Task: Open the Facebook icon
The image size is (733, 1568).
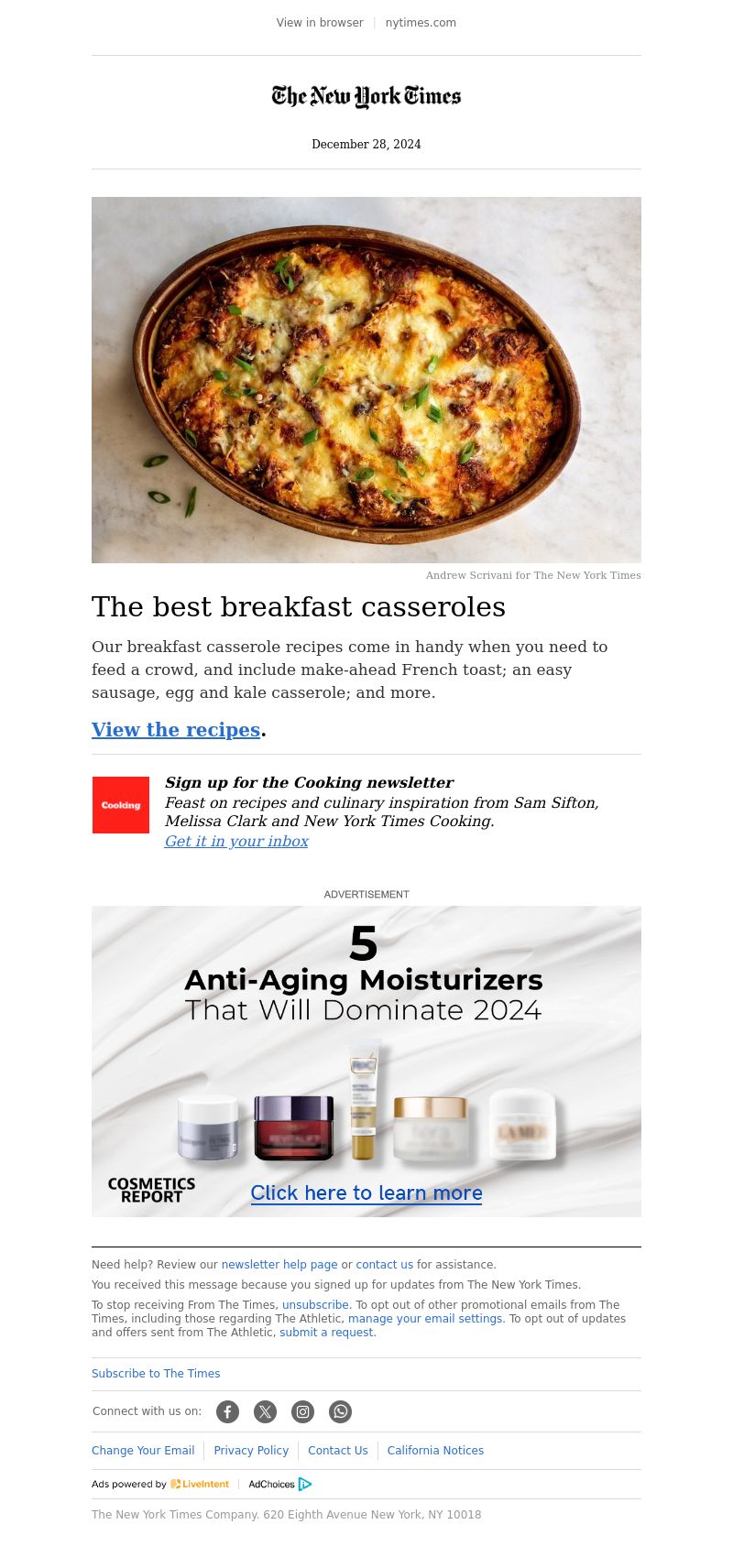Action: click(x=227, y=1412)
